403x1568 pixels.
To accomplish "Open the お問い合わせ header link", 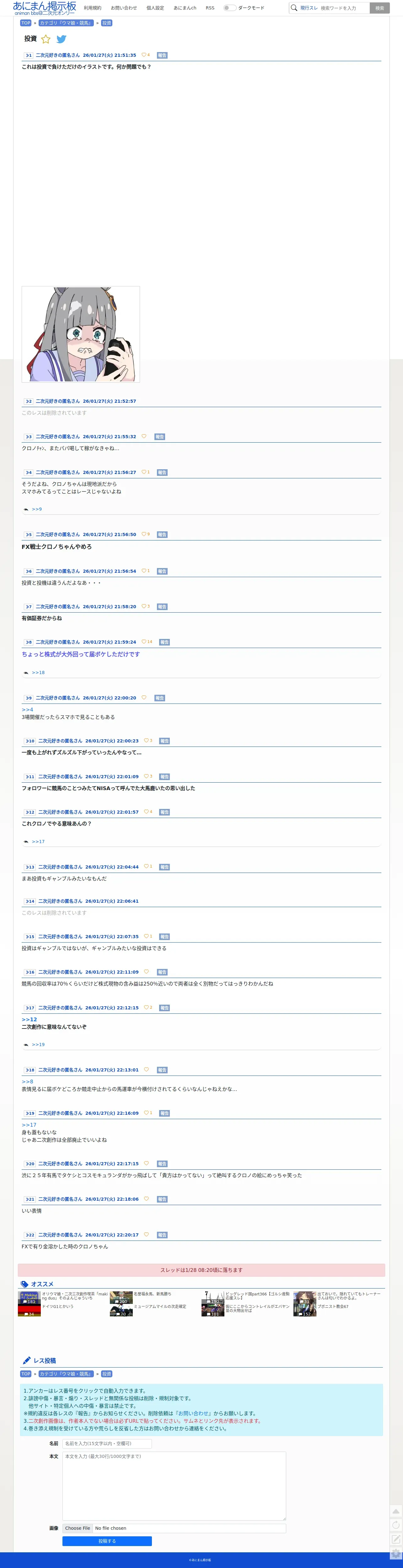I will point(124,8).
